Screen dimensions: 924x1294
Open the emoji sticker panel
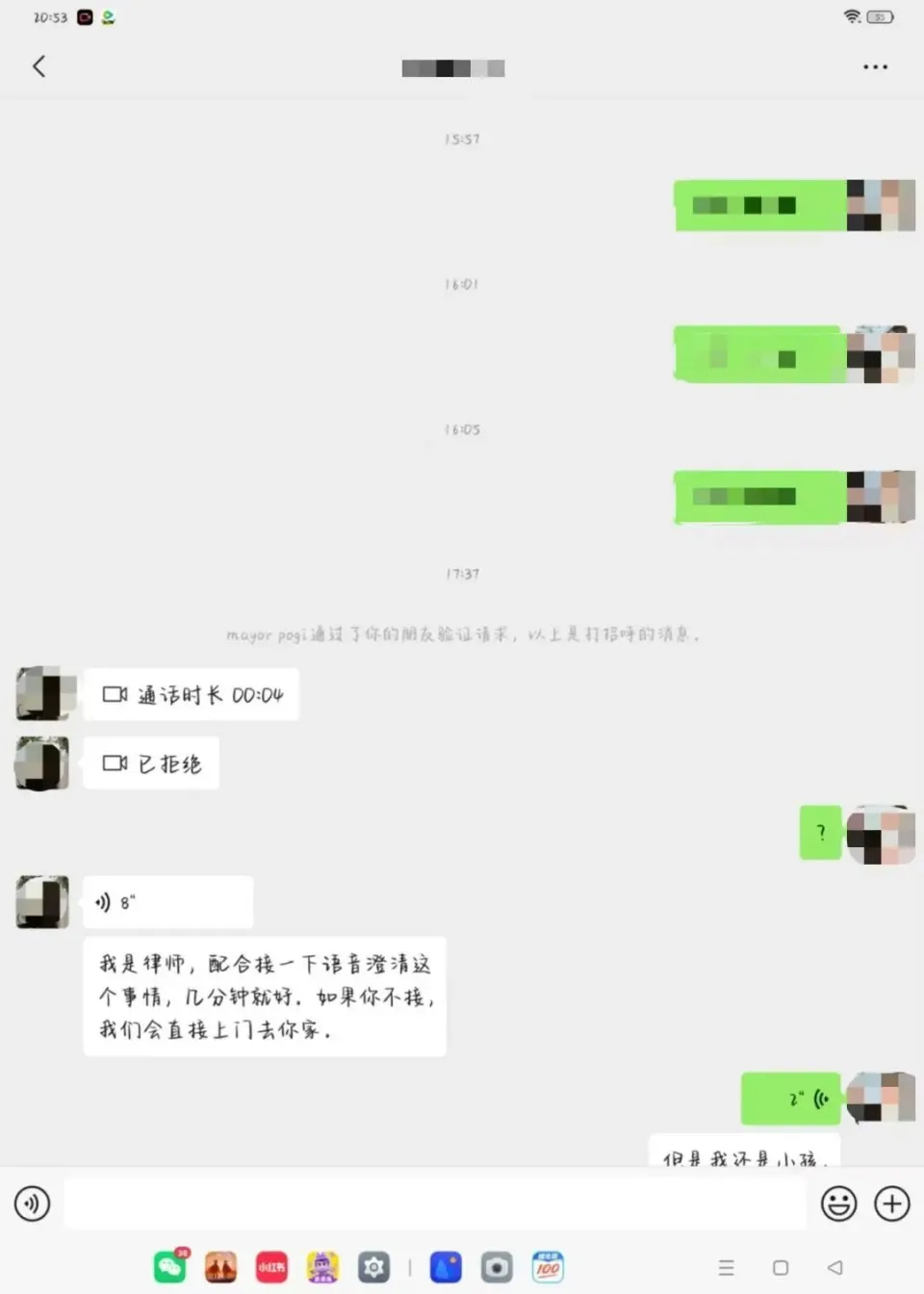(x=838, y=1203)
